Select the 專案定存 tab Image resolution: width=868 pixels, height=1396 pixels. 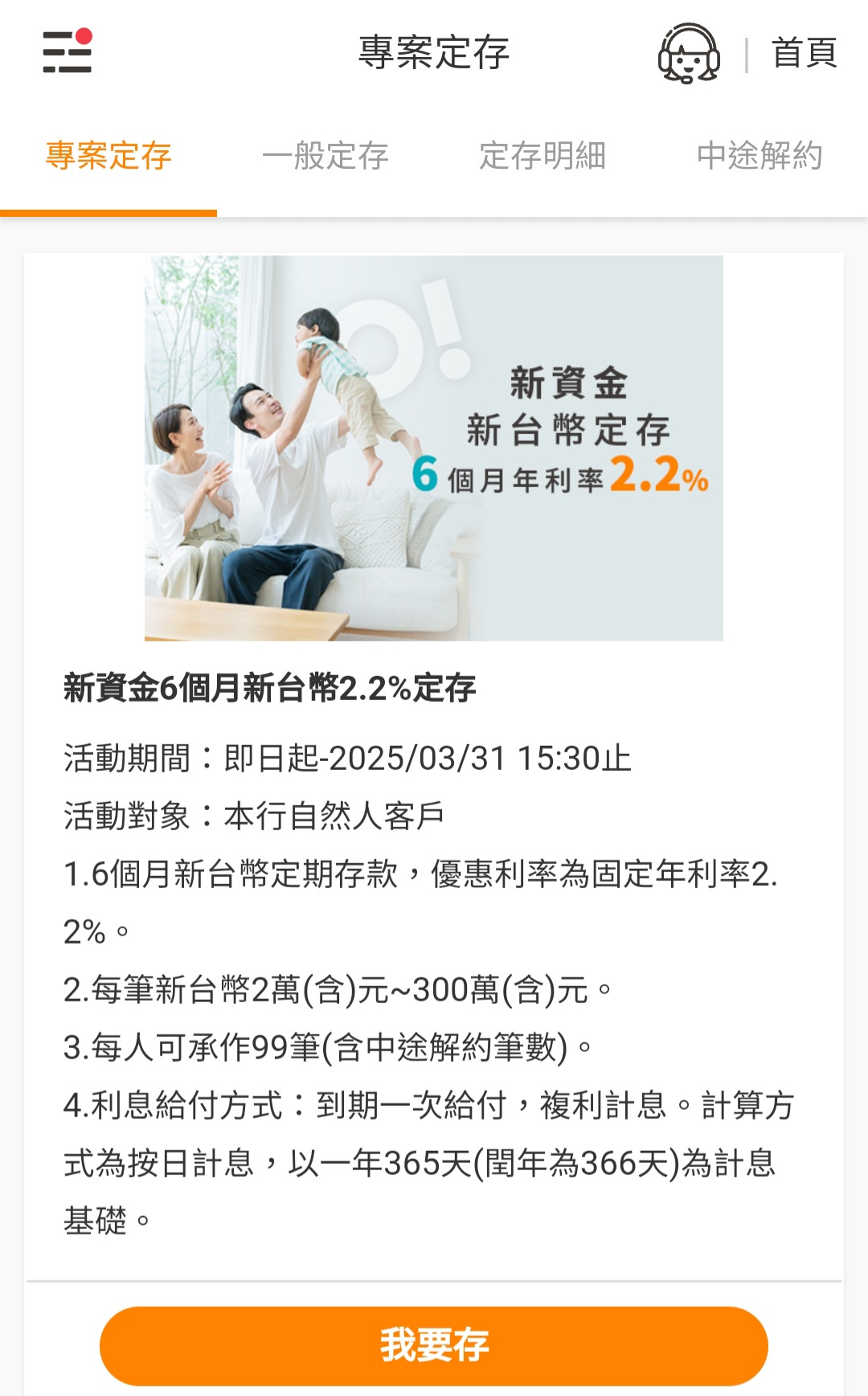tap(108, 156)
